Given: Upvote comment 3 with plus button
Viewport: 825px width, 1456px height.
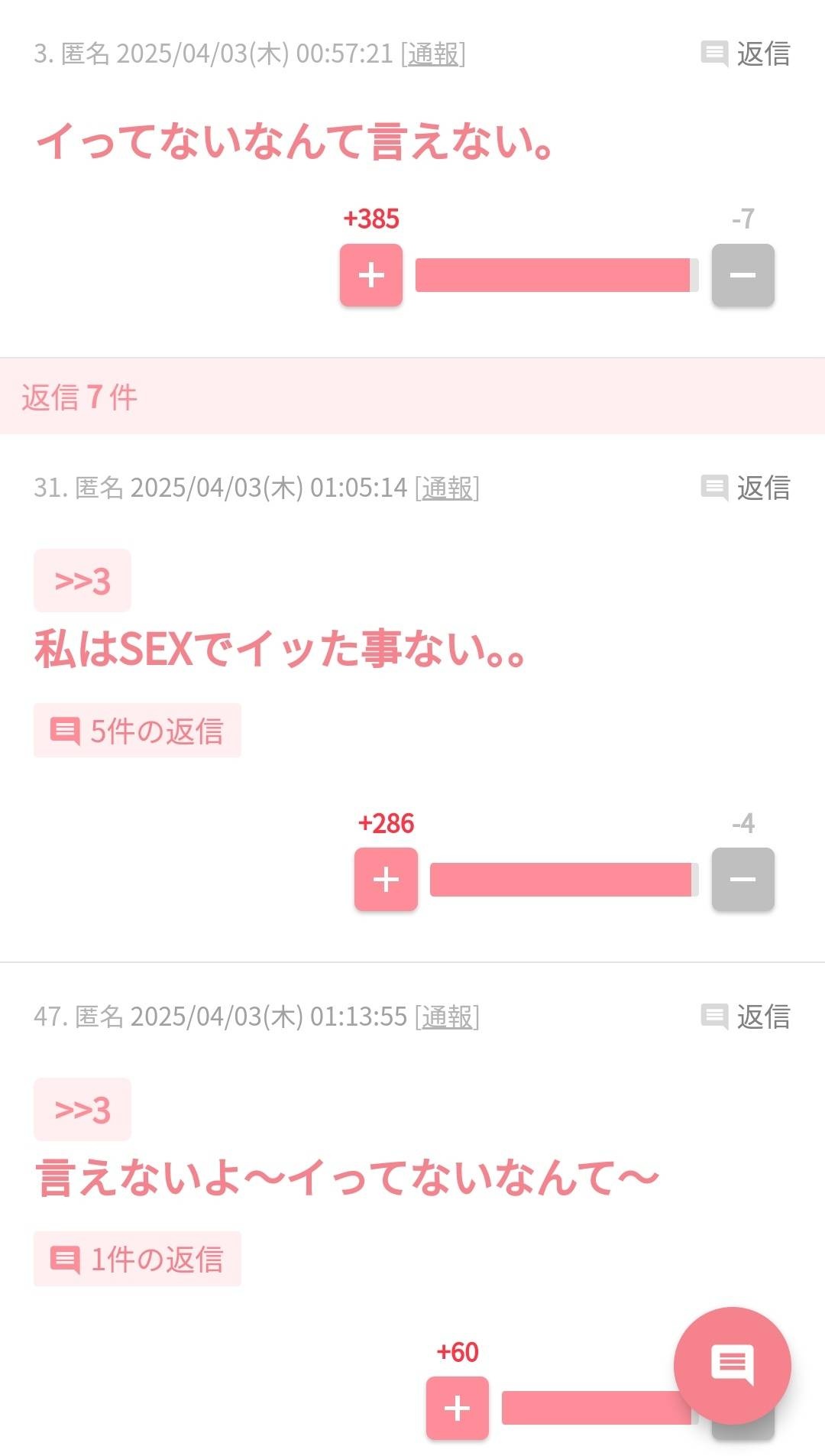Looking at the screenshot, I should coord(371,275).
